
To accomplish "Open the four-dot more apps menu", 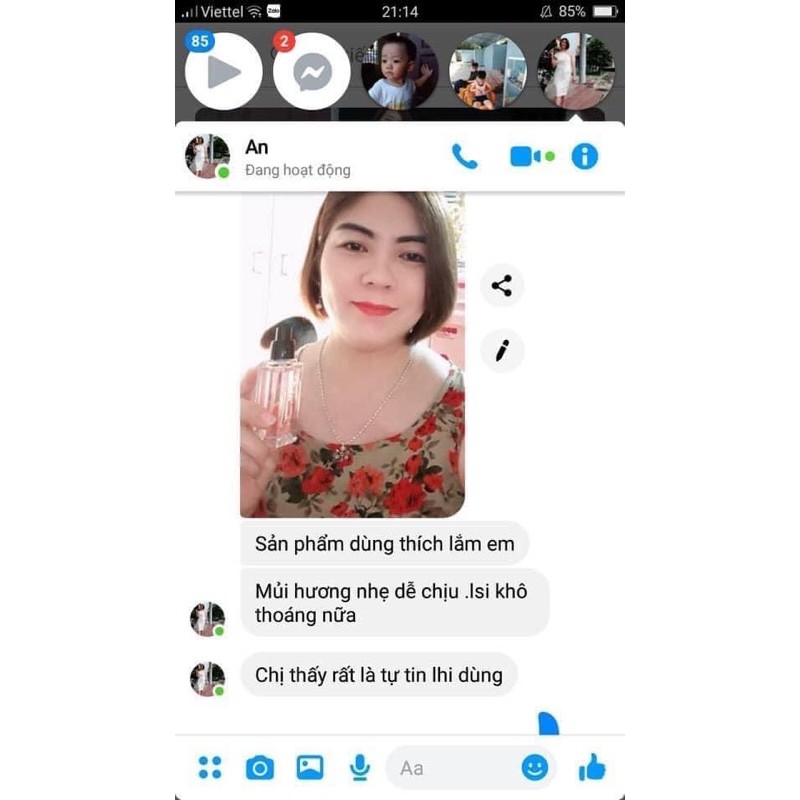I will (x=210, y=767).
